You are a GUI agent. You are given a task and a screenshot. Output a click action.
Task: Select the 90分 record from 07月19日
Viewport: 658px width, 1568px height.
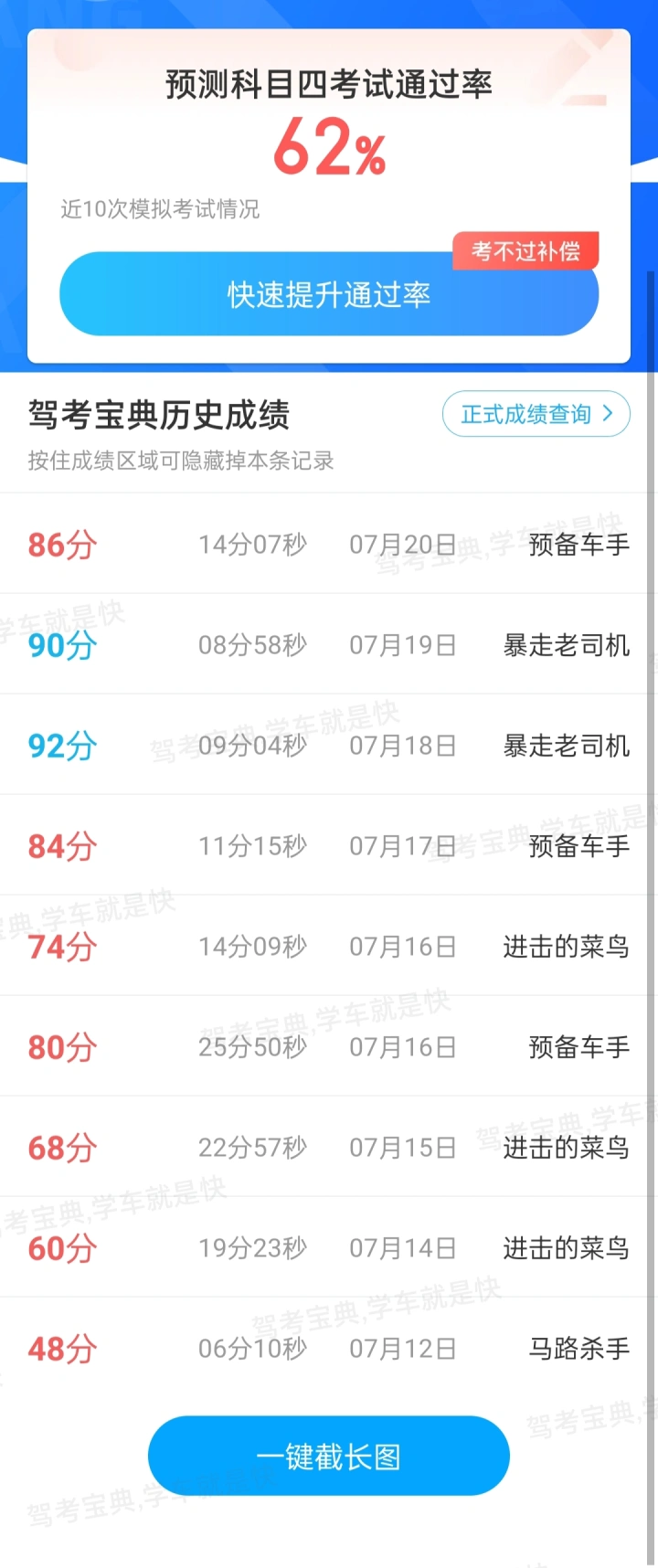(328, 645)
